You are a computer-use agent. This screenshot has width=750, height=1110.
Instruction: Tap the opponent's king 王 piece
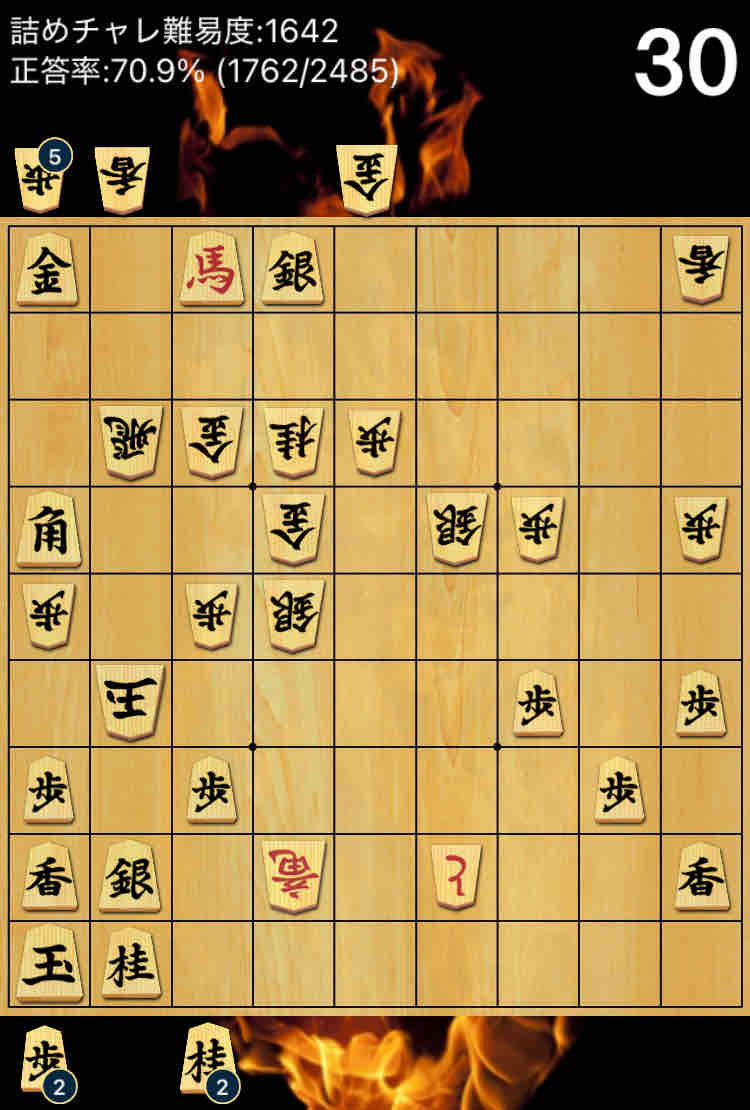130,702
